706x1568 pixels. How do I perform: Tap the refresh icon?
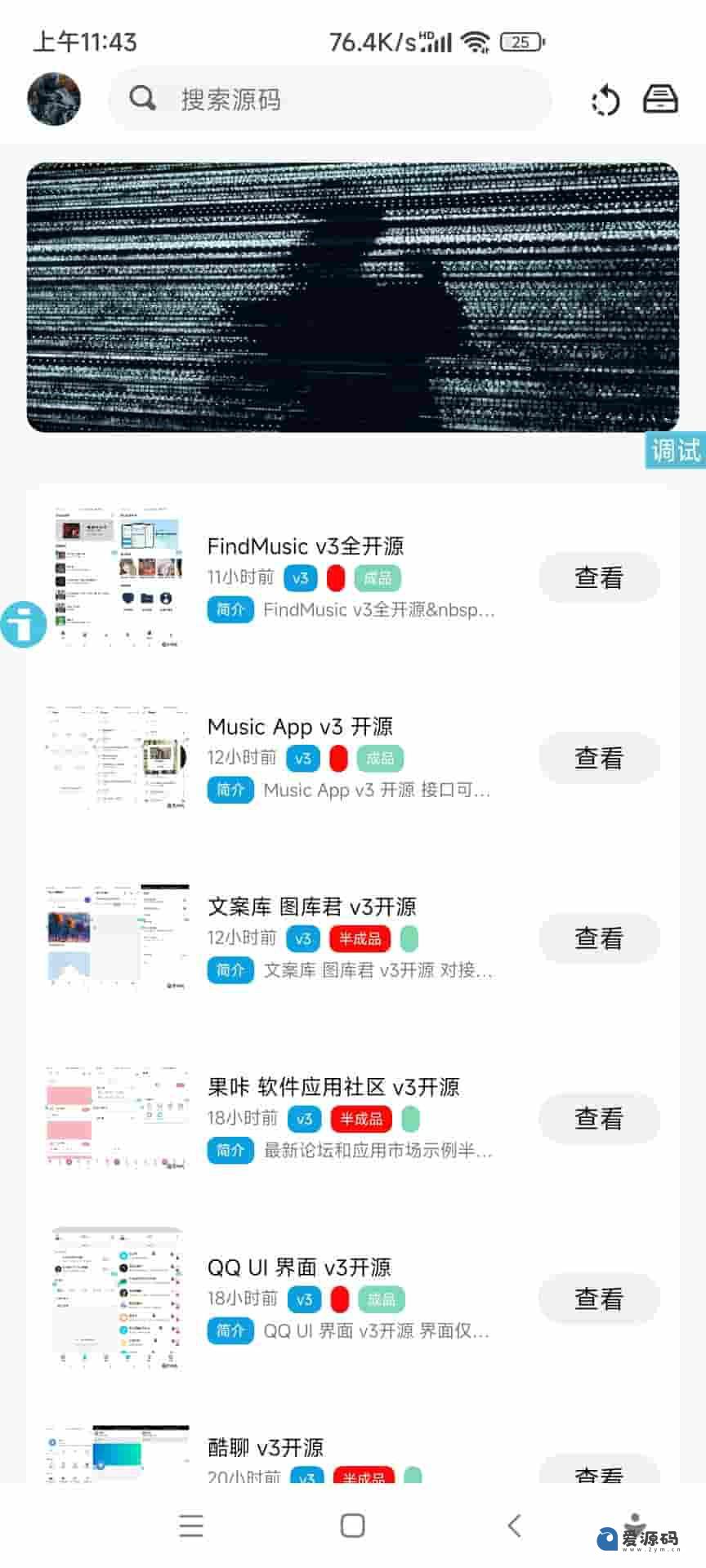[x=605, y=100]
